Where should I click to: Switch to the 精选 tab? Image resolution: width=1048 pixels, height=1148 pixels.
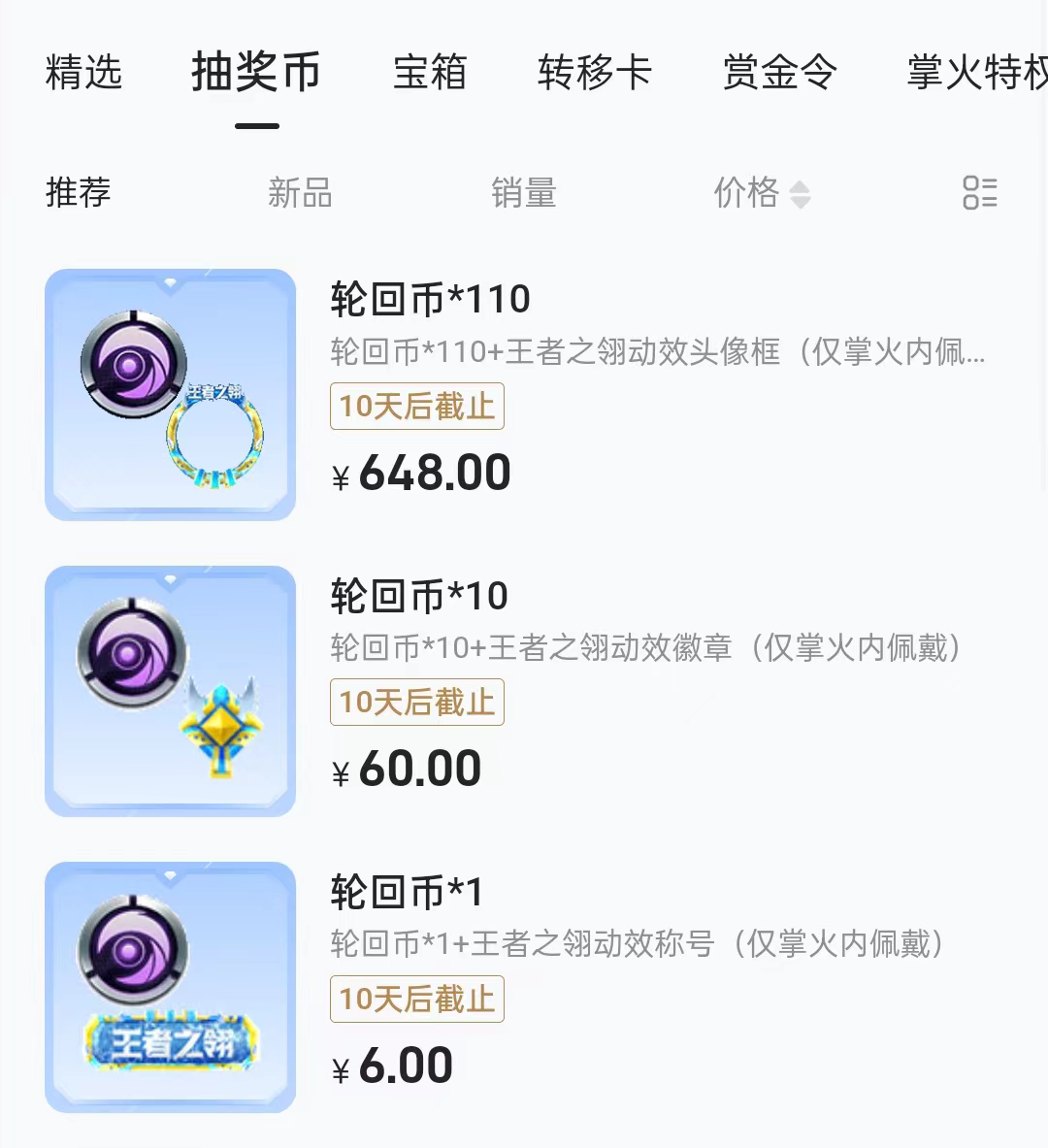pyautogui.click(x=83, y=73)
